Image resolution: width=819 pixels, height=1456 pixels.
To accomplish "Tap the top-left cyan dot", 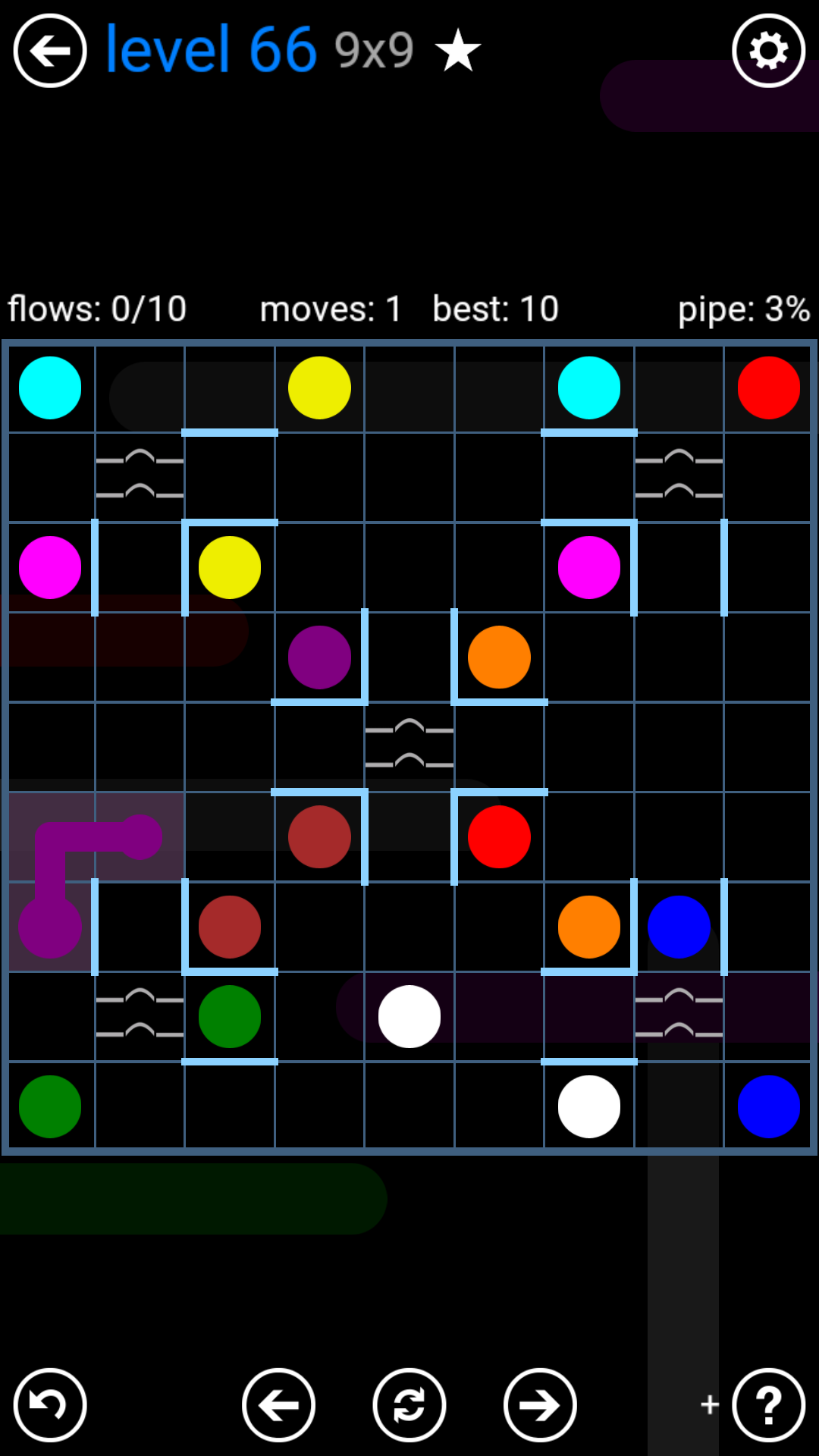I will click(x=50, y=388).
